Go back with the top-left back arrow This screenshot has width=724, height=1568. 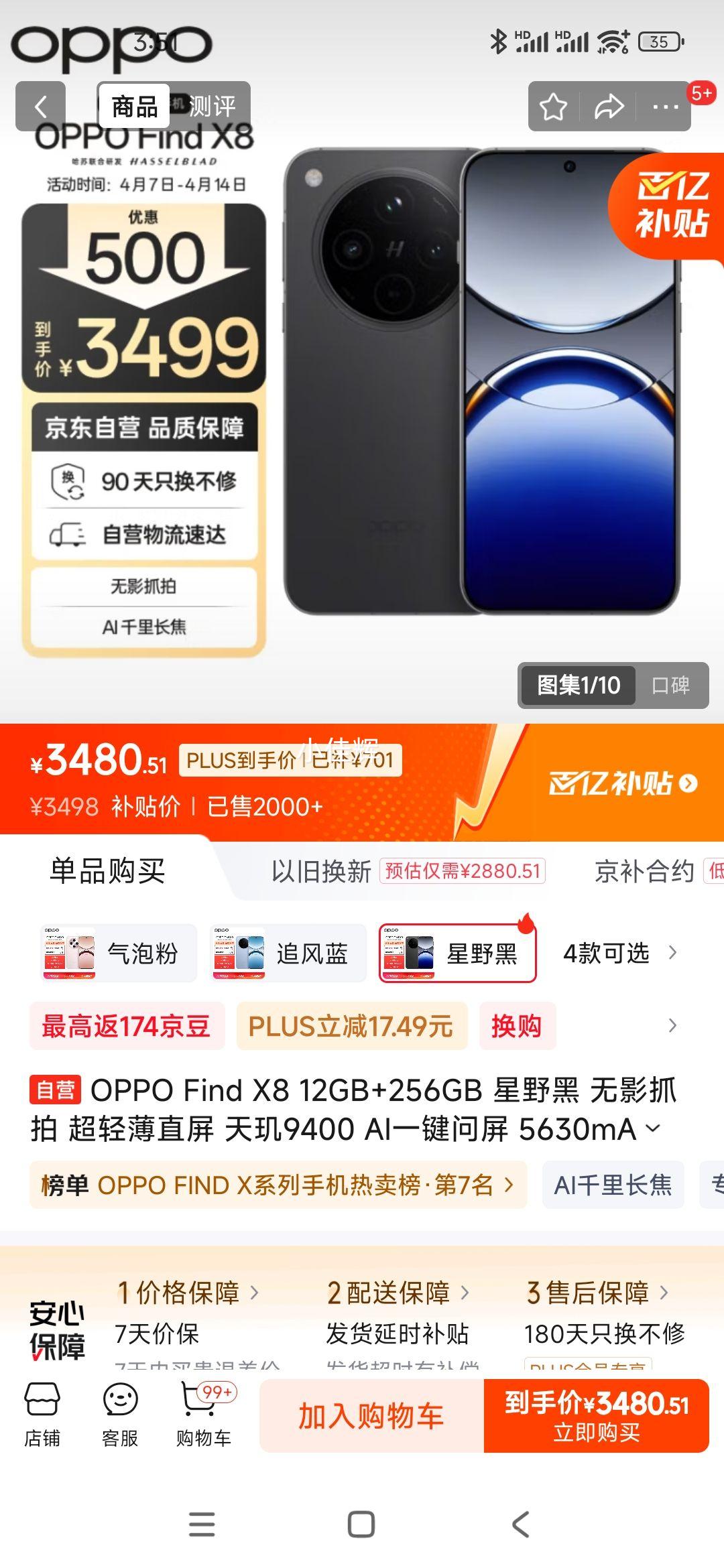(40, 105)
